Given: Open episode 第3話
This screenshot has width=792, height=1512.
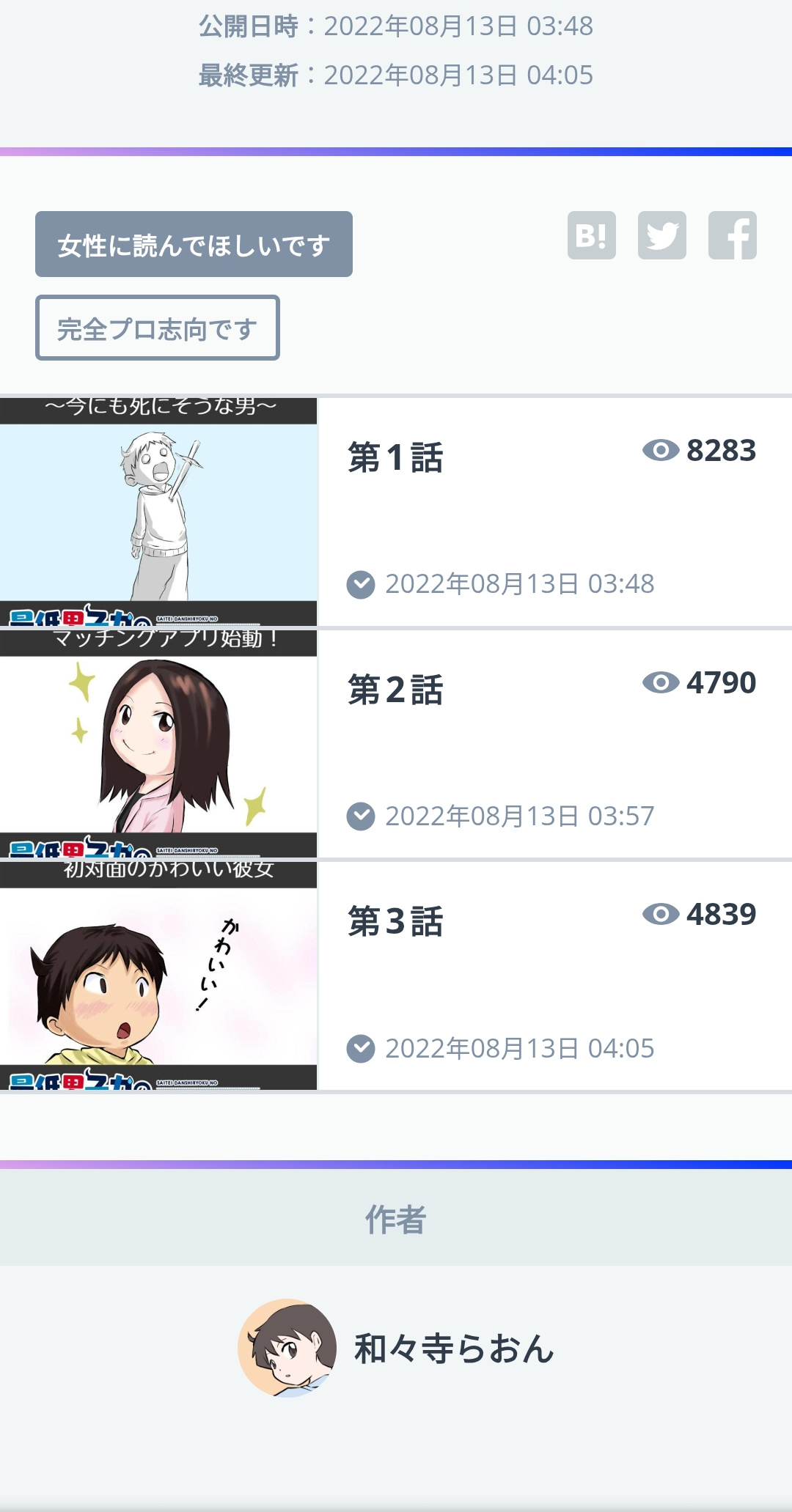Looking at the screenshot, I should [396, 976].
